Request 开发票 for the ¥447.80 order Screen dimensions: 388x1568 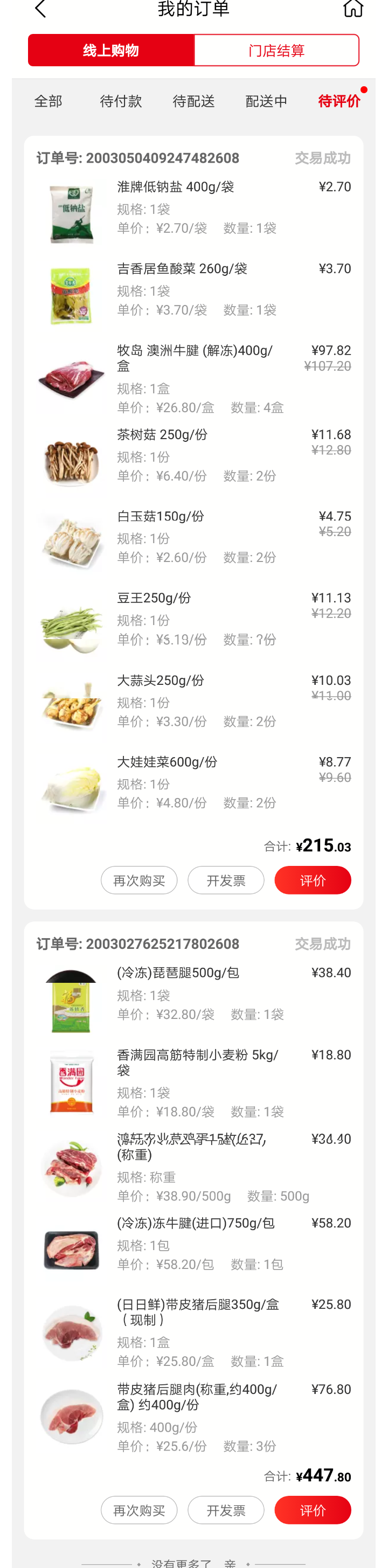[x=226, y=1510]
